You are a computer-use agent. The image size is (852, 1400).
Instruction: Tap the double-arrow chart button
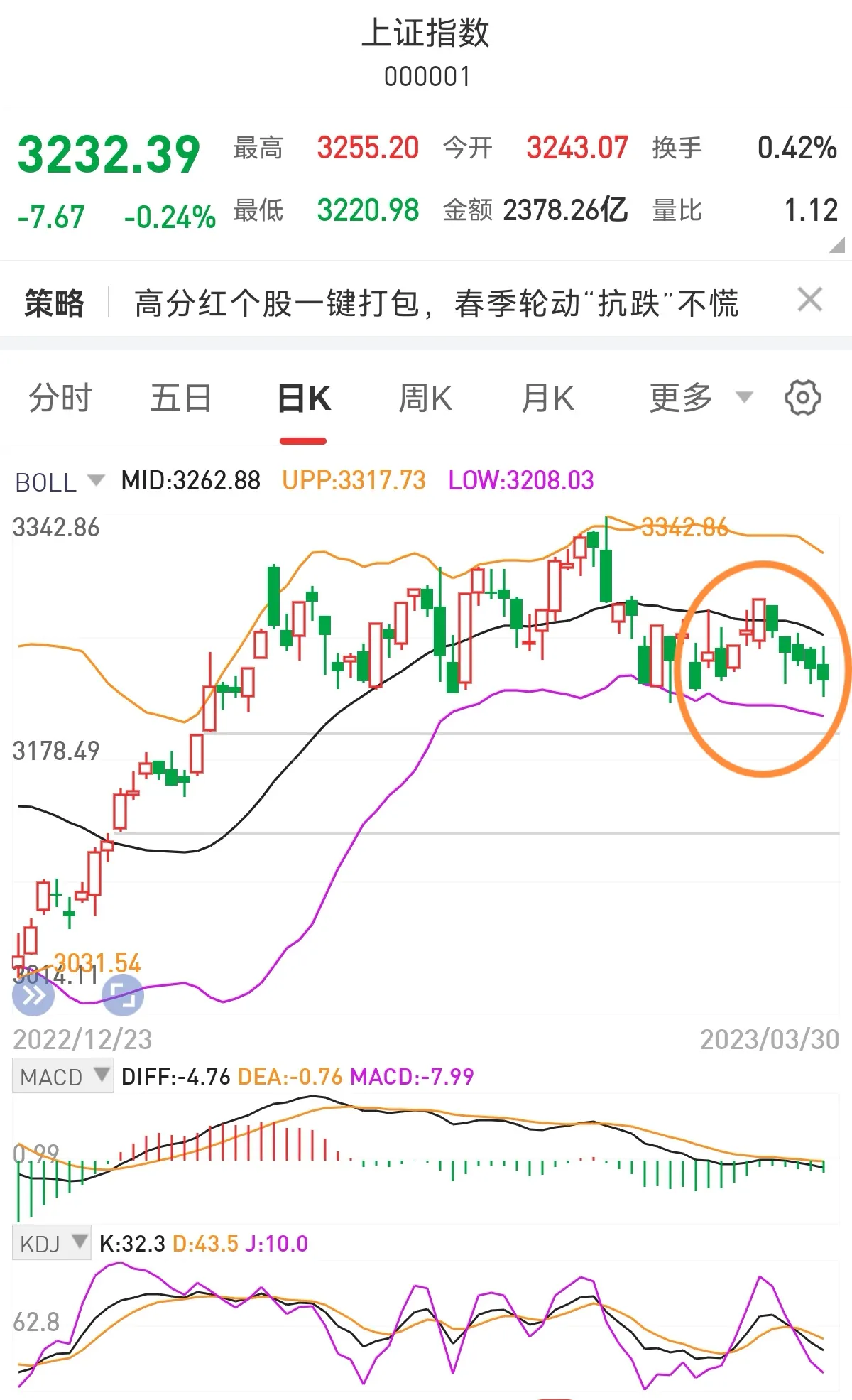(x=33, y=995)
